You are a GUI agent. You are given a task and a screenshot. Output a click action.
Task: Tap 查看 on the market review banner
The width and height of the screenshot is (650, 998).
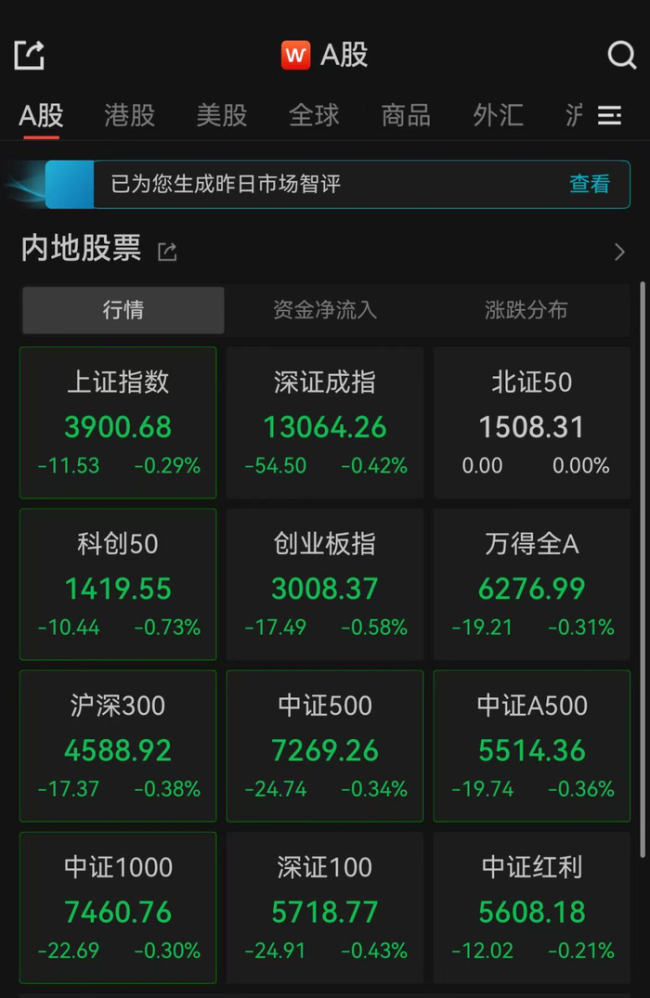(589, 184)
